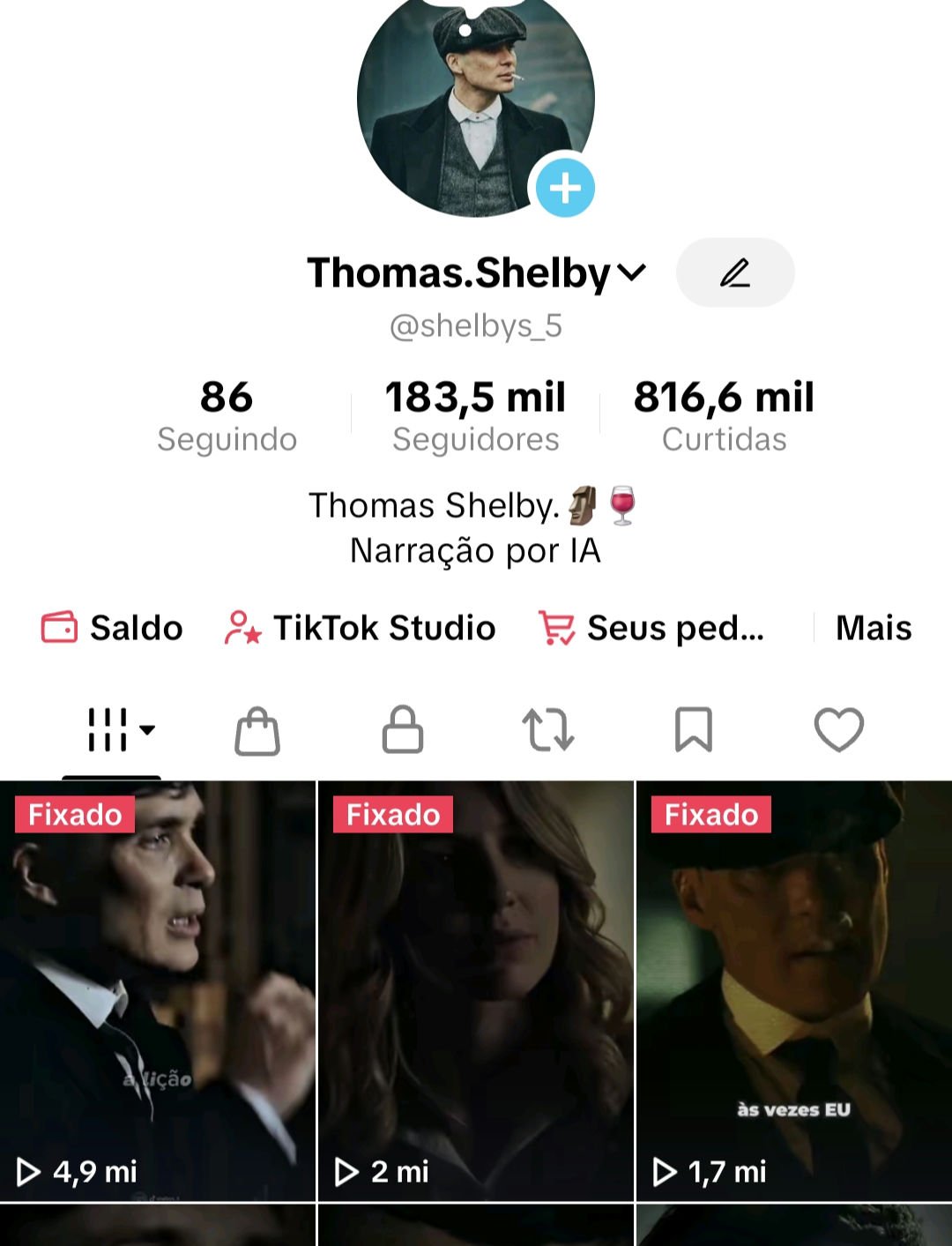Select the videos grid tab
Image resolution: width=952 pixels, height=1246 pixels.
tap(112, 730)
